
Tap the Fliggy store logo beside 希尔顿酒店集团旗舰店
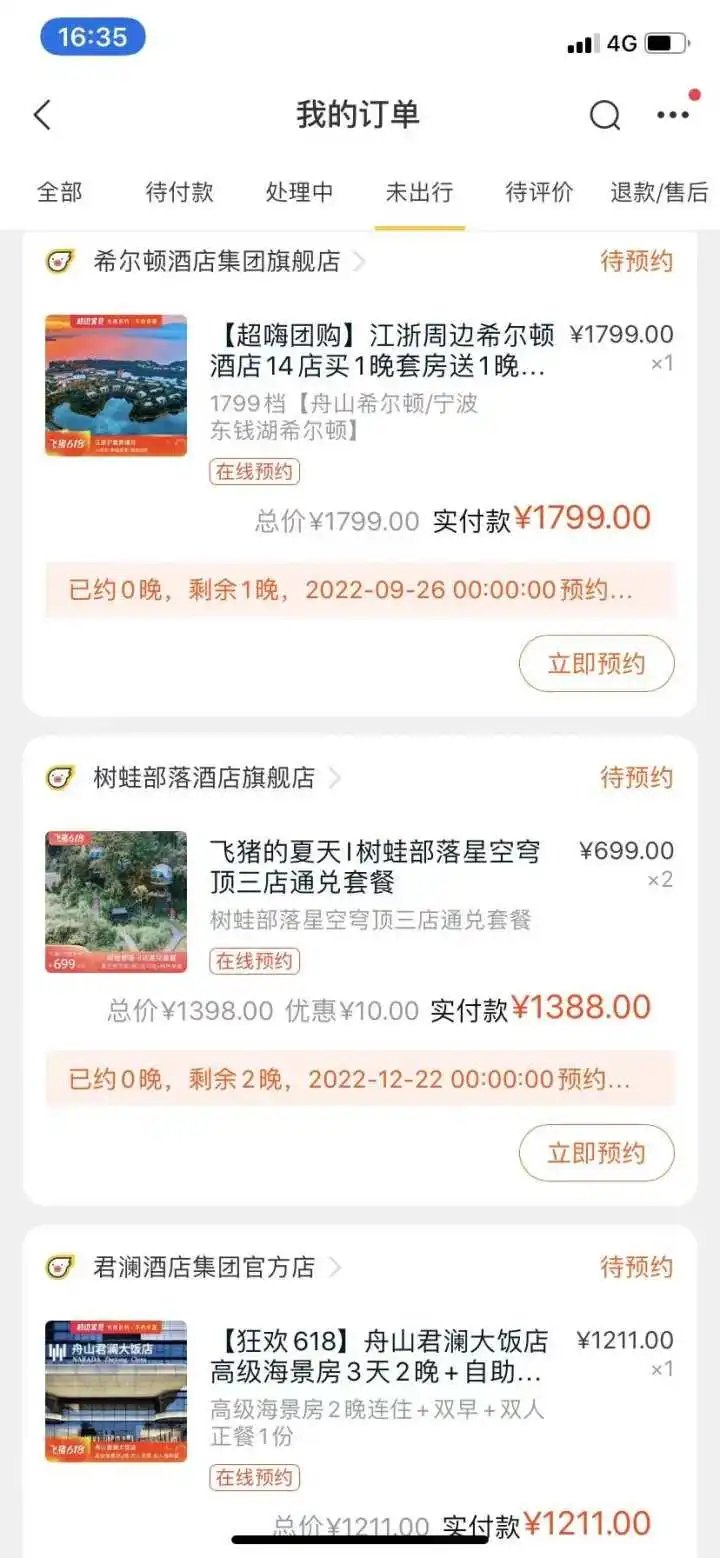tap(58, 262)
